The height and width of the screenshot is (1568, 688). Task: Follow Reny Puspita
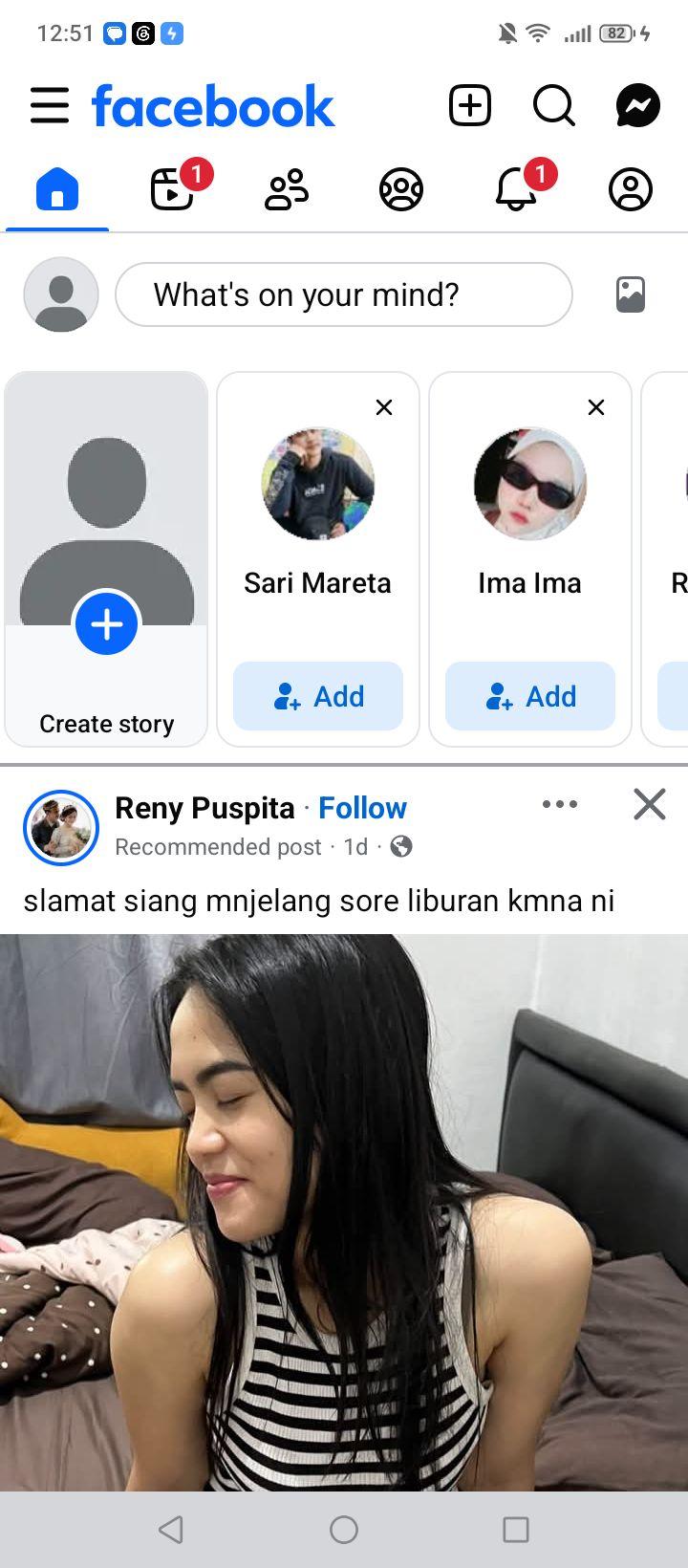point(362,808)
